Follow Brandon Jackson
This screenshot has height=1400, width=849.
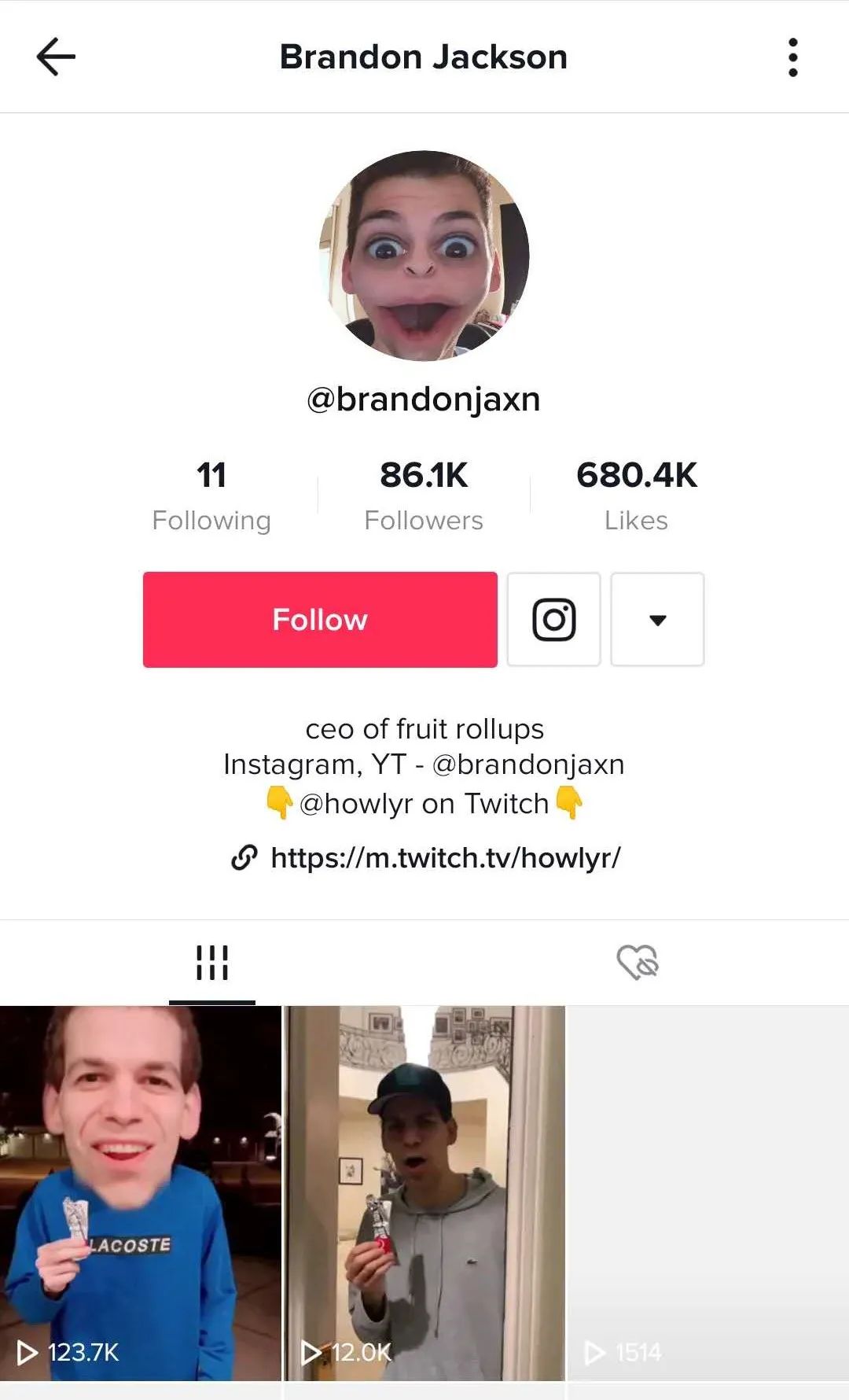(320, 620)
